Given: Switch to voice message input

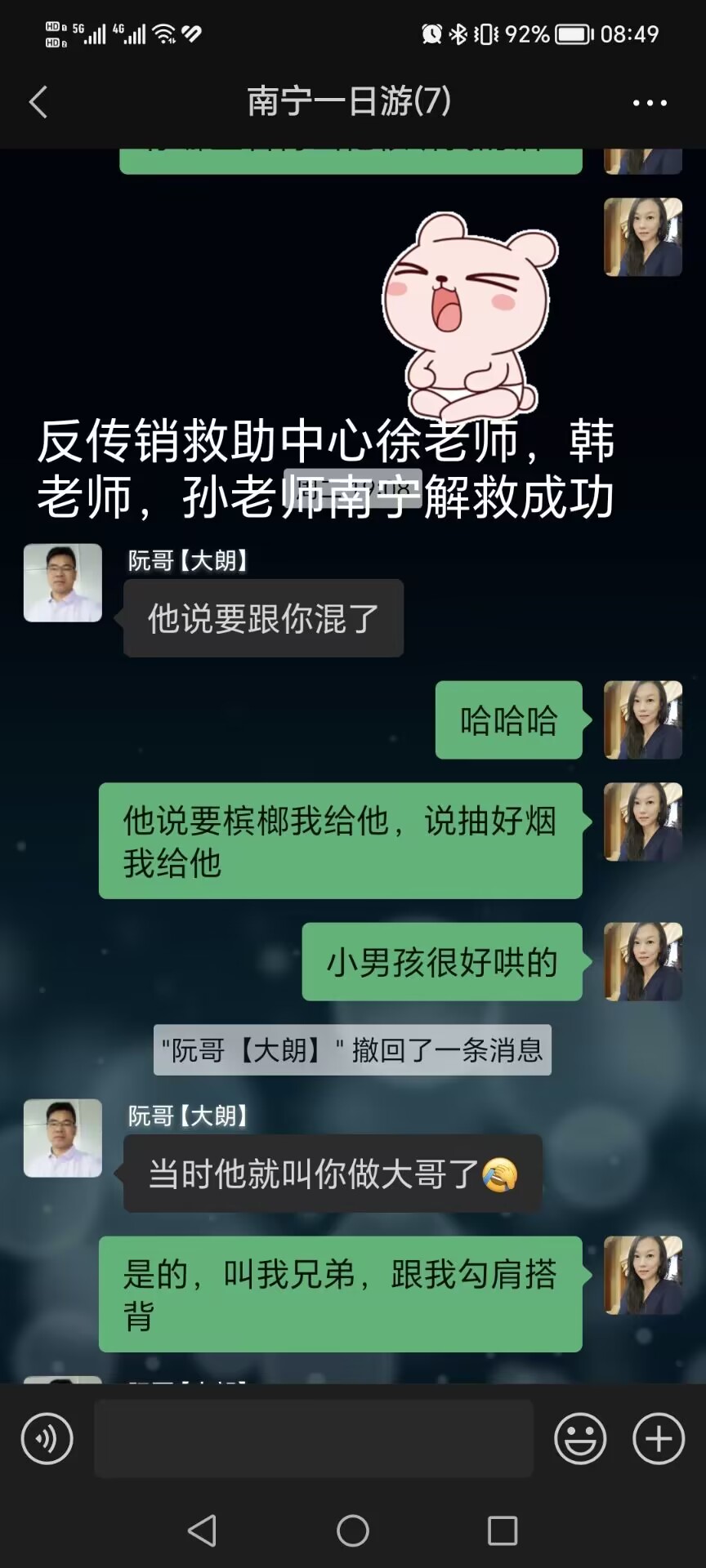Looking at the screenshot, I should point(47,1438).
